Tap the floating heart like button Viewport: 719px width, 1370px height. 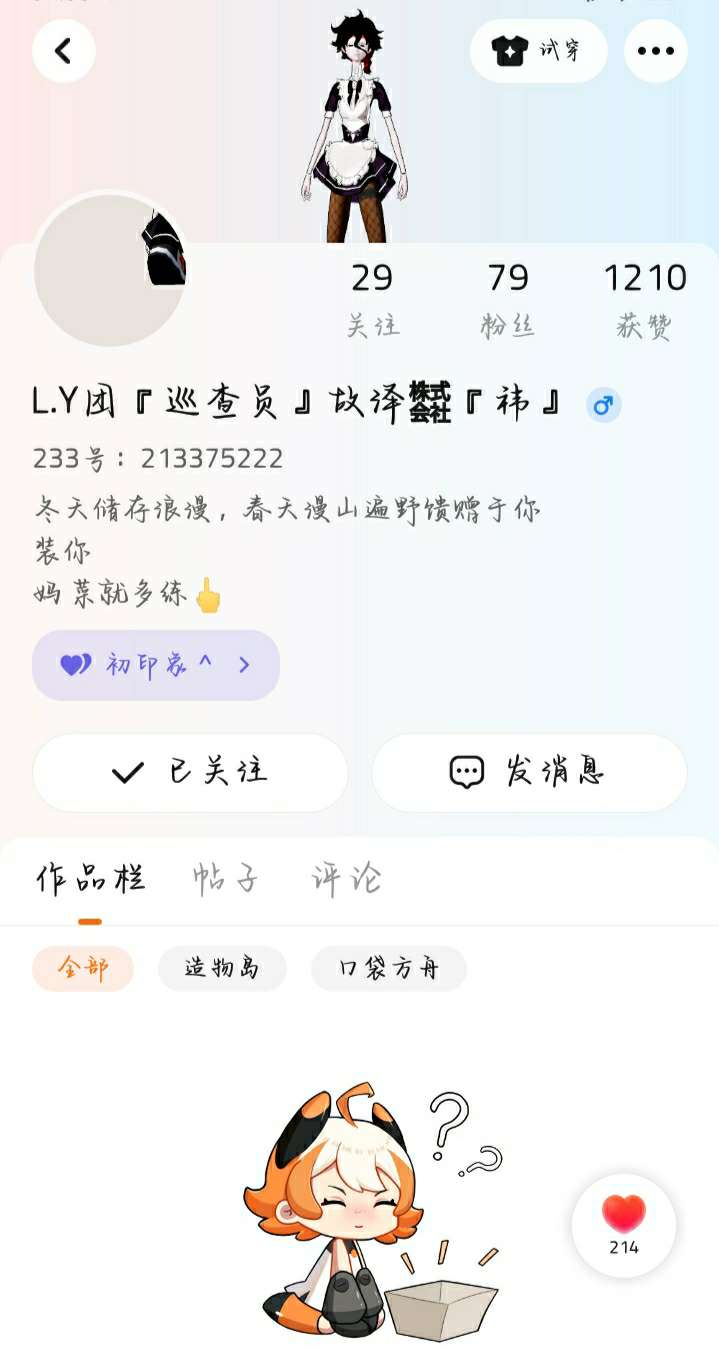624,1225
